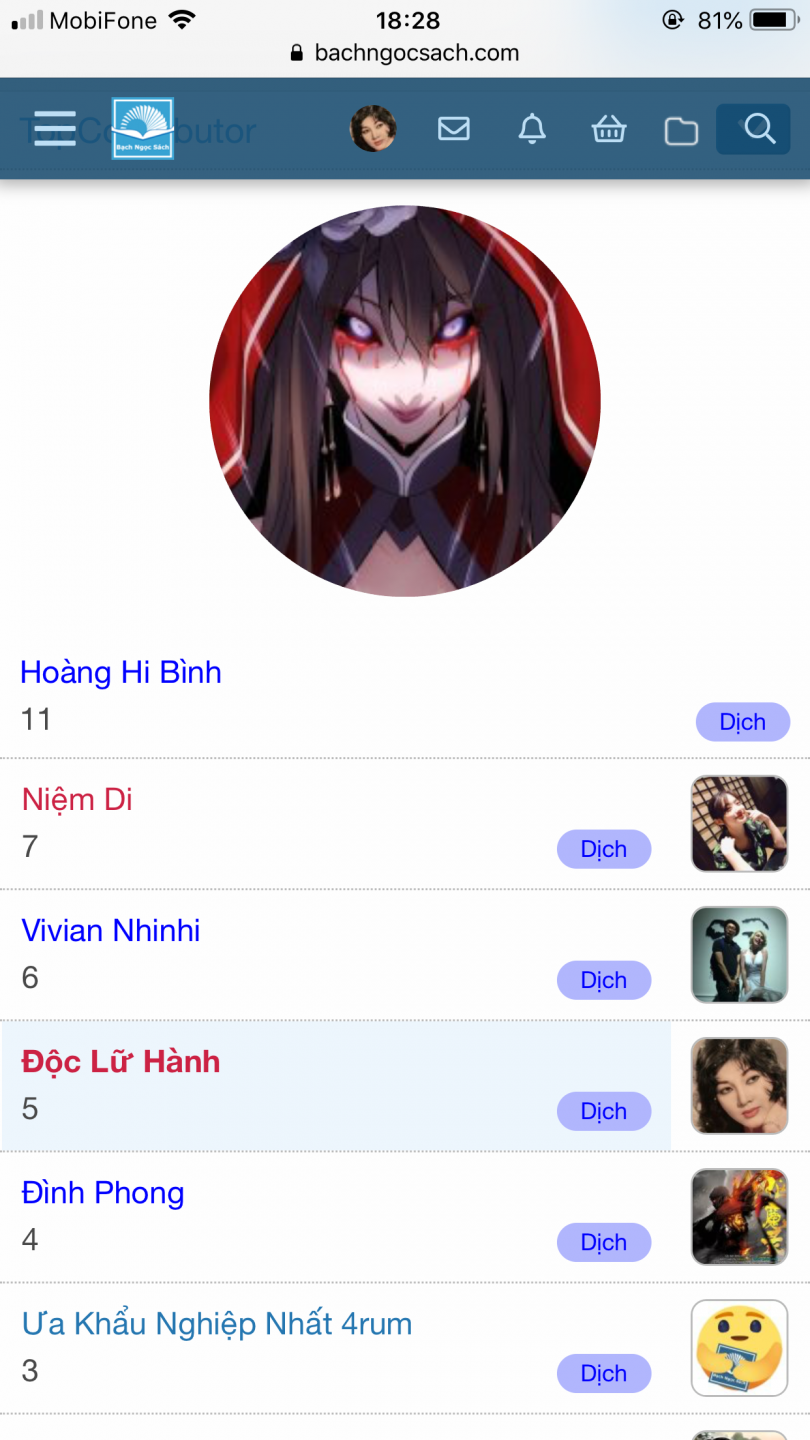Screen dimensions: 810x1440
Task: Open the shopping basket icon
Action: (608, 130)
